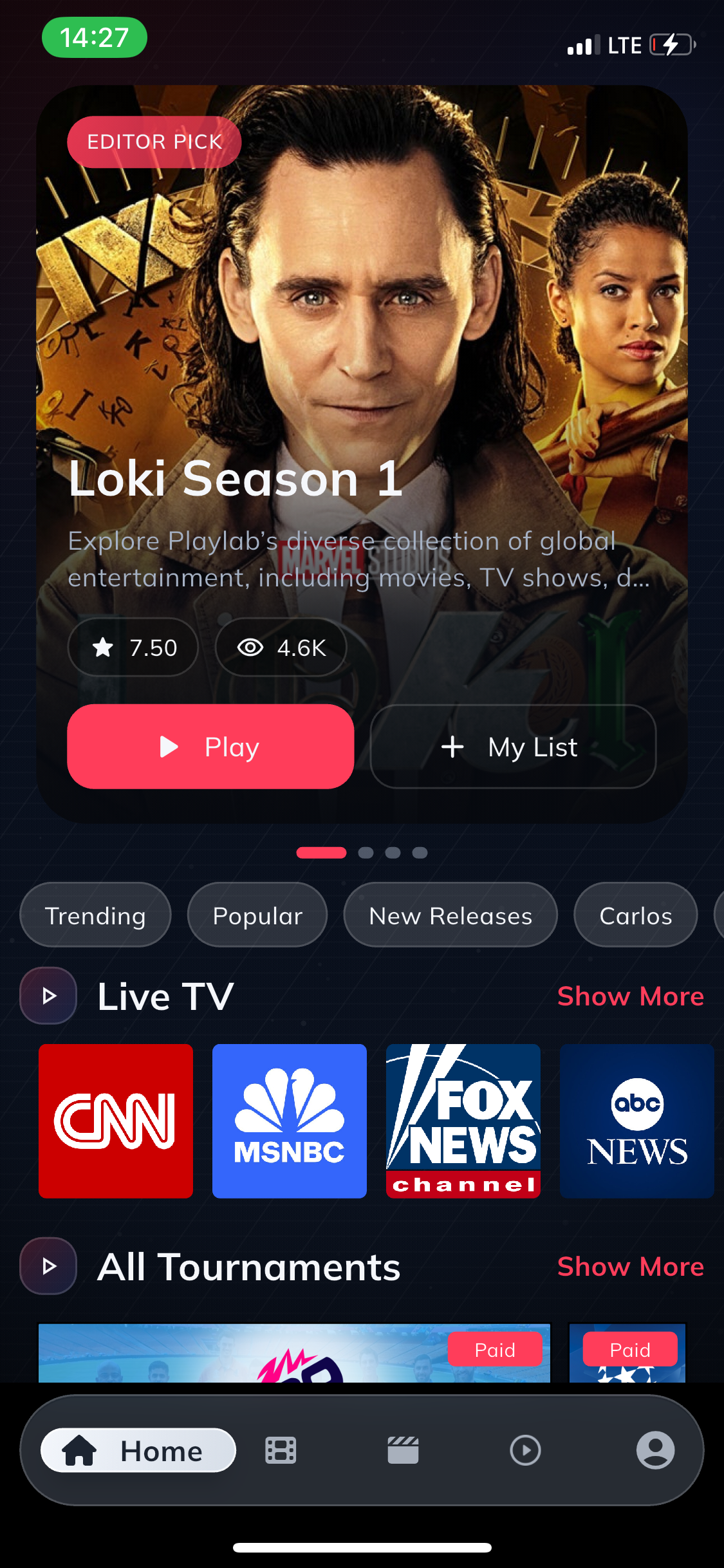Viewport: 724px width, 1568px height.
Task: Add Loki Season 1 to My List
Action: (x=513, y=747)
